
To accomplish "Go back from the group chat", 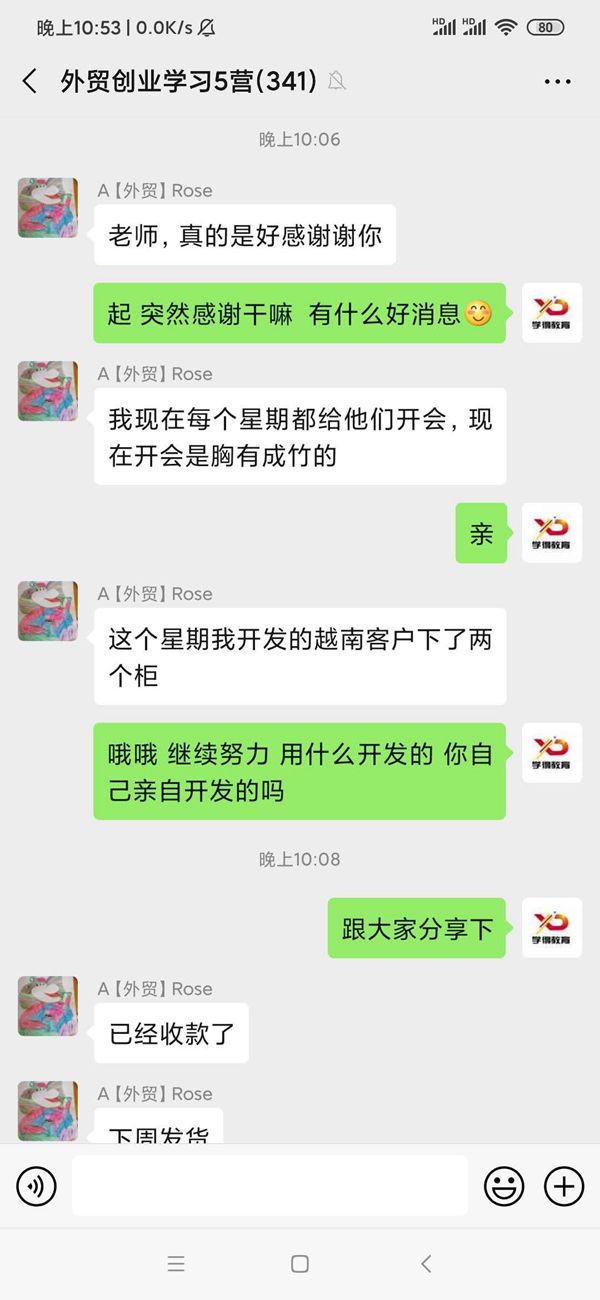I will 29,82.
